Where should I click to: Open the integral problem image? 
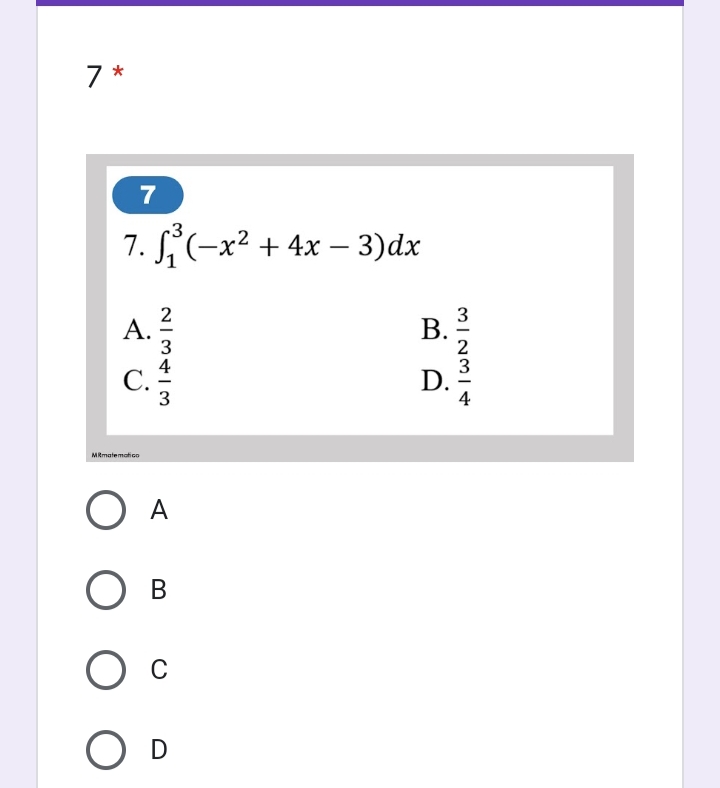point(360,305)
